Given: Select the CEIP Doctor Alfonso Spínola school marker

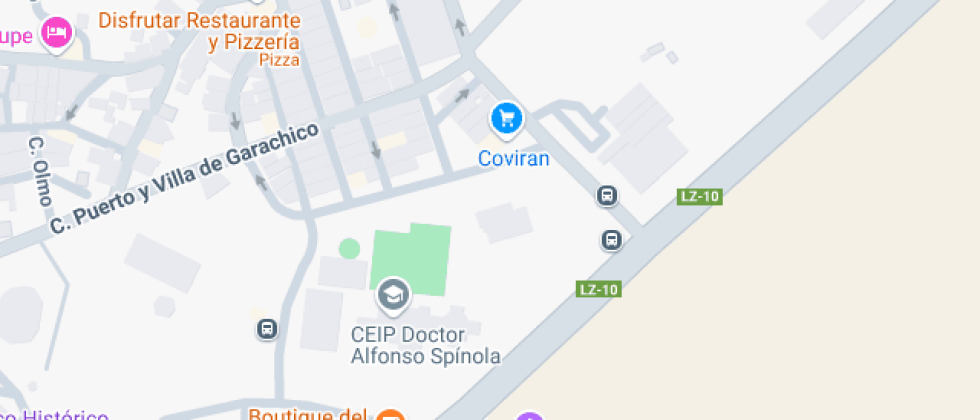Looking at the screenshot, I should click(x=394, y=294).
